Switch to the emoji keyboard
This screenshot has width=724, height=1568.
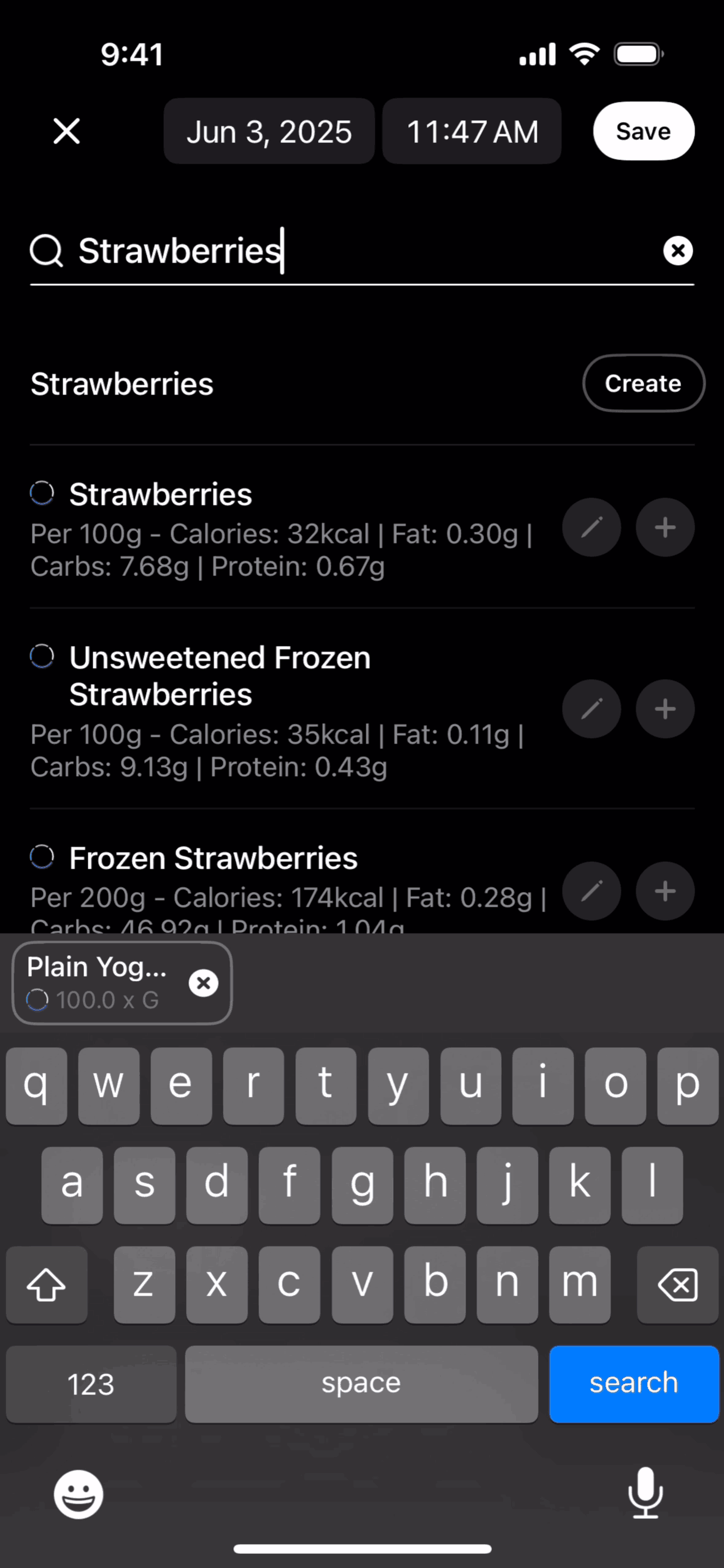(79, 1494)
